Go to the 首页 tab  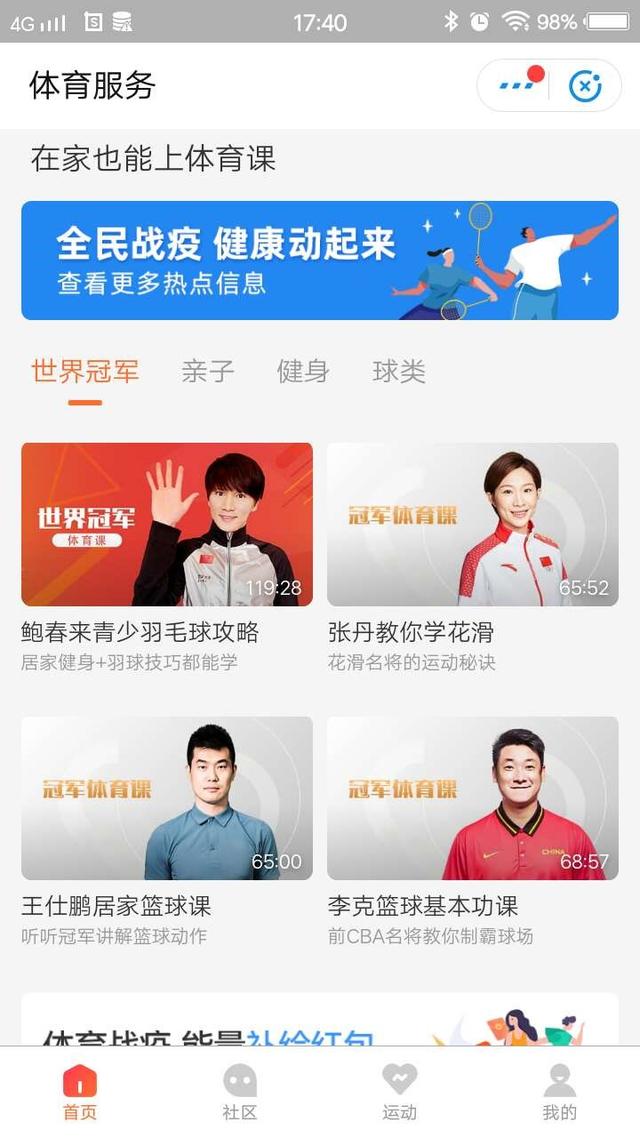tap(80, 1092)
